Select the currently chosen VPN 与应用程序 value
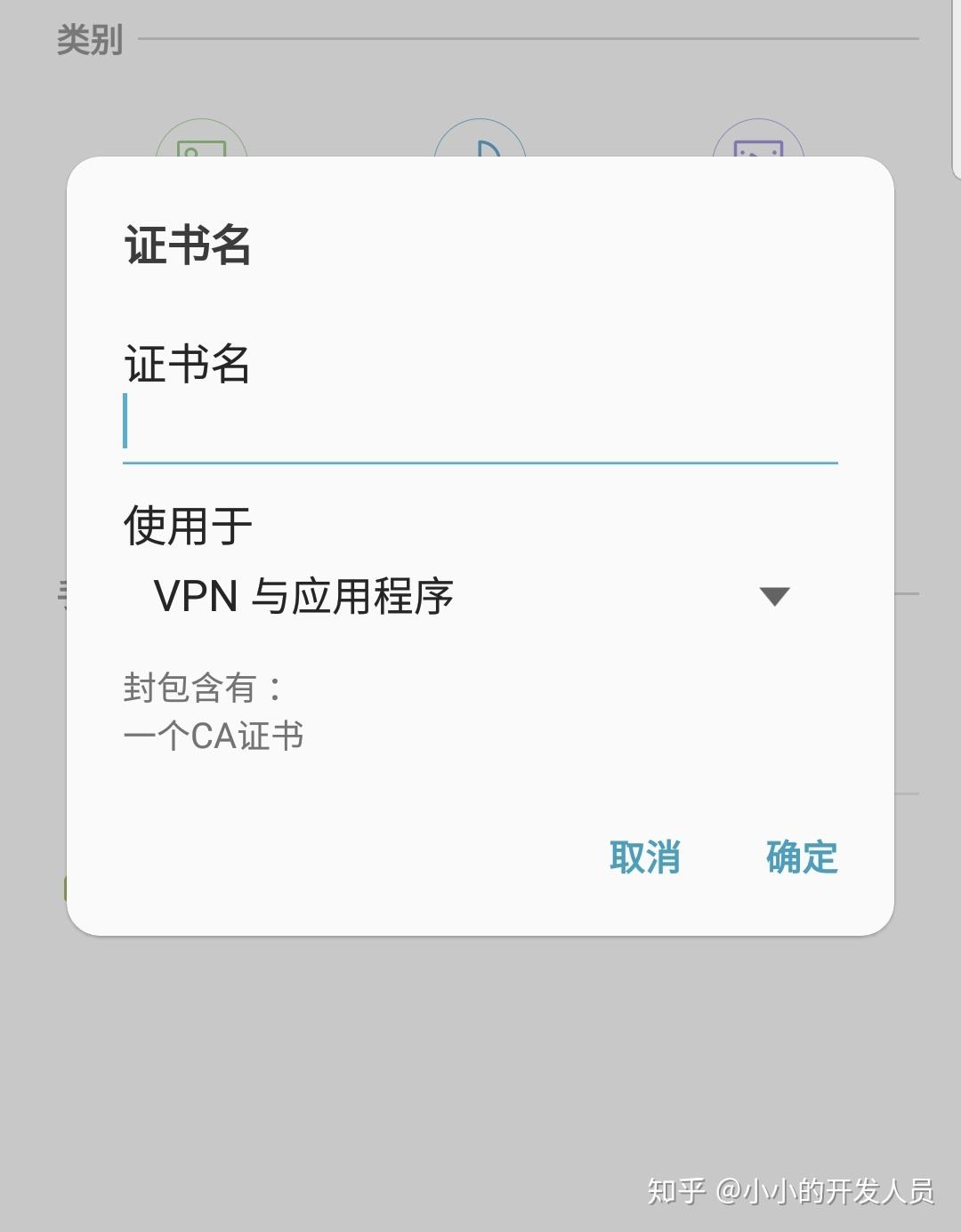Viewport: 961px width, 1232px height. 303,598
